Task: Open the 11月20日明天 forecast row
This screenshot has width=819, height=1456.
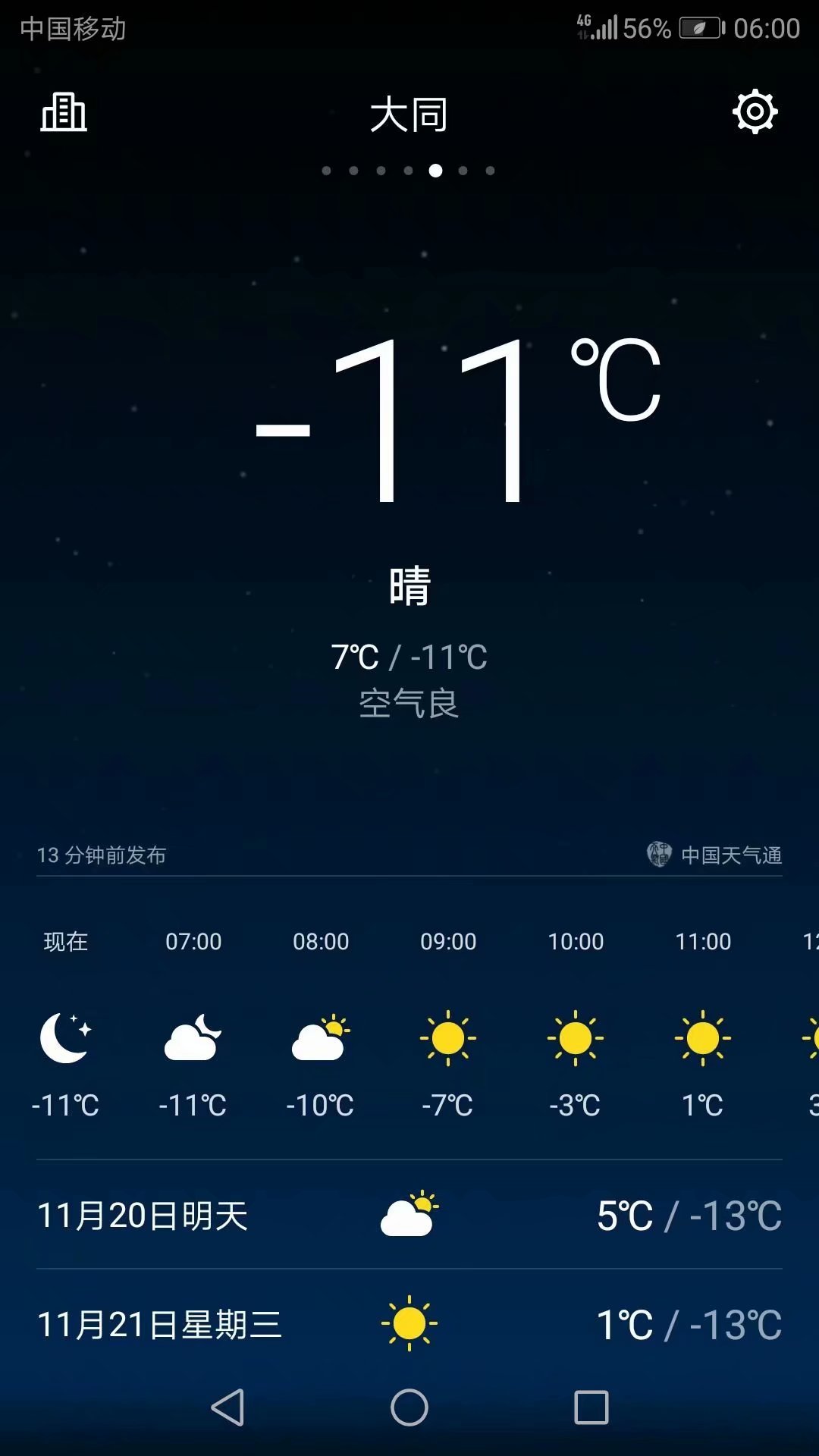Action: pos(409,1216)
